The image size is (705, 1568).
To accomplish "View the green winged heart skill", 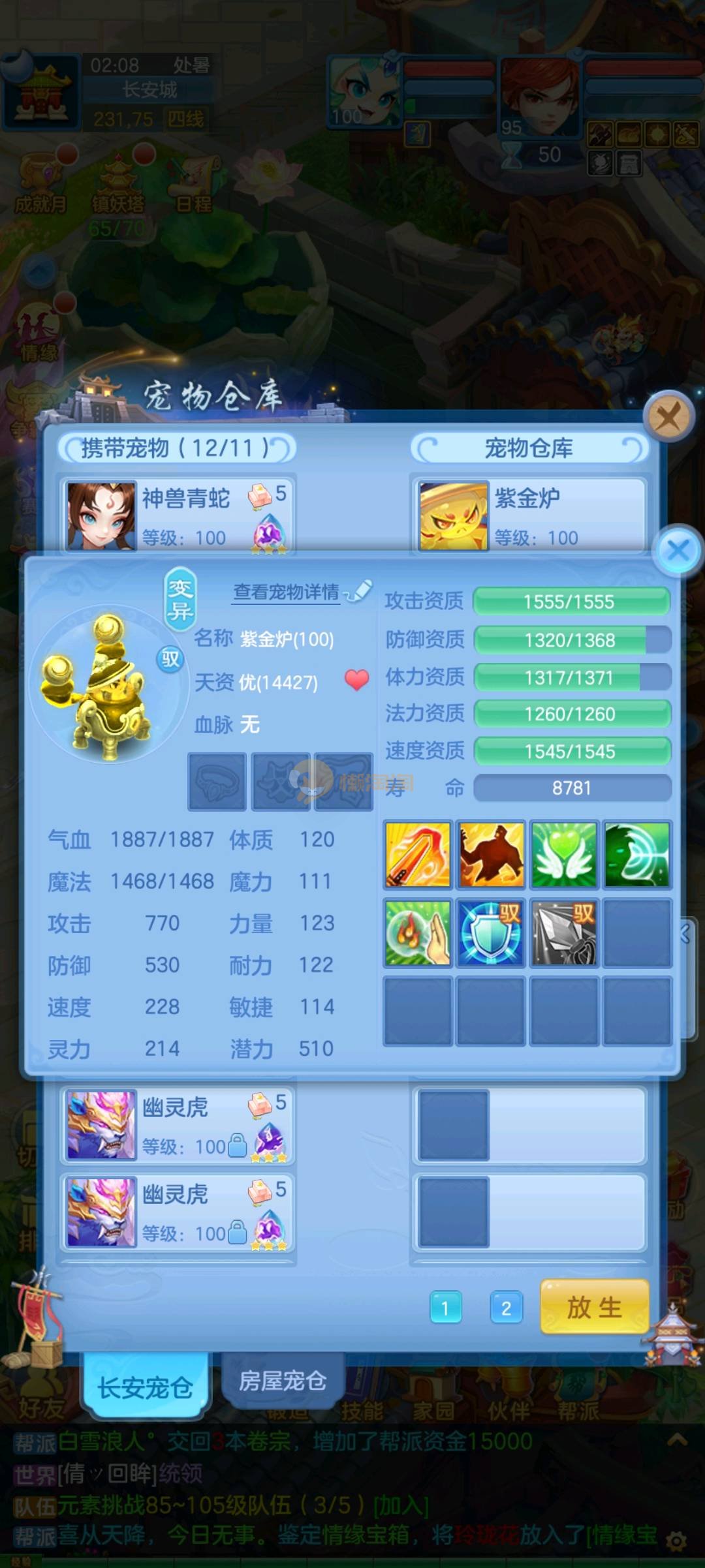I will [563, 854].
